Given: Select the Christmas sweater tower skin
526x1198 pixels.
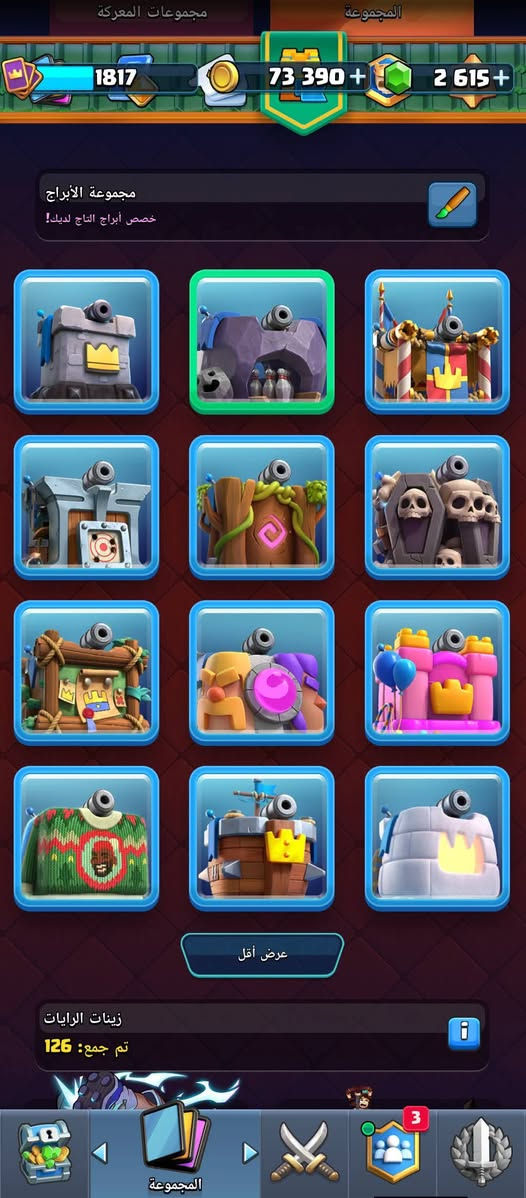Looking at the screenshot, I should tap(86, 838).
